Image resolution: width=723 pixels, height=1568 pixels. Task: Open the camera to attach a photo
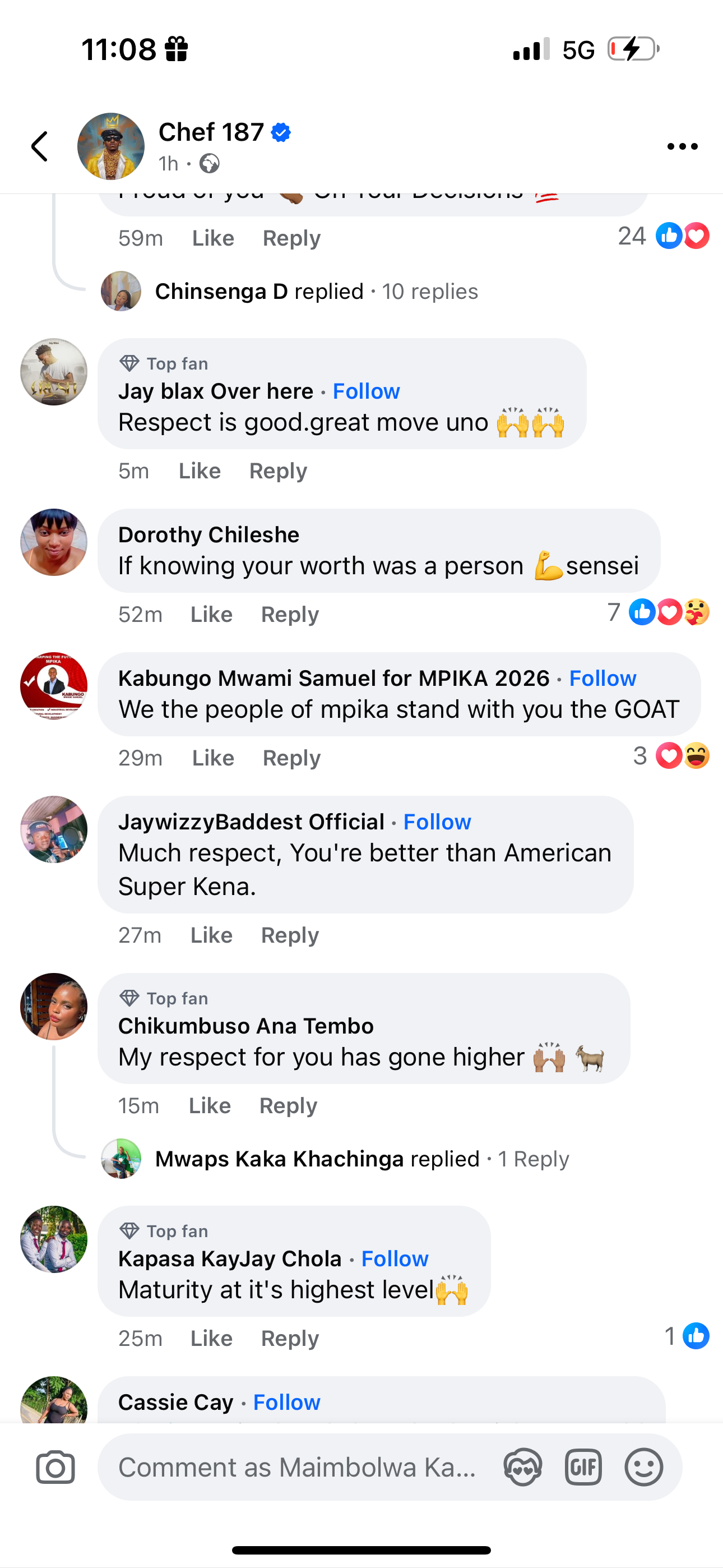(55, 1468)
